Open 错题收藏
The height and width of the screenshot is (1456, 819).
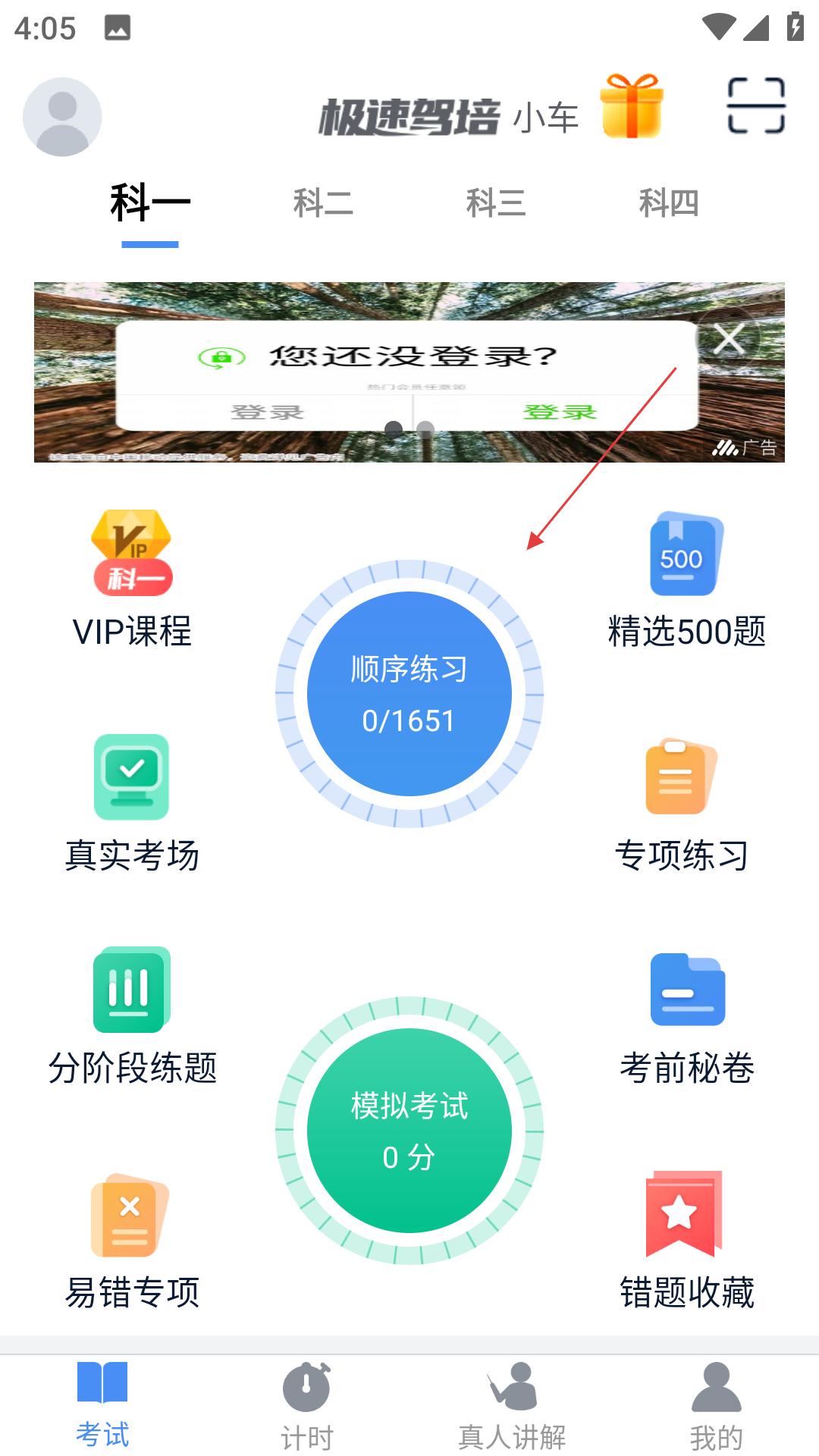point(686,1241)
